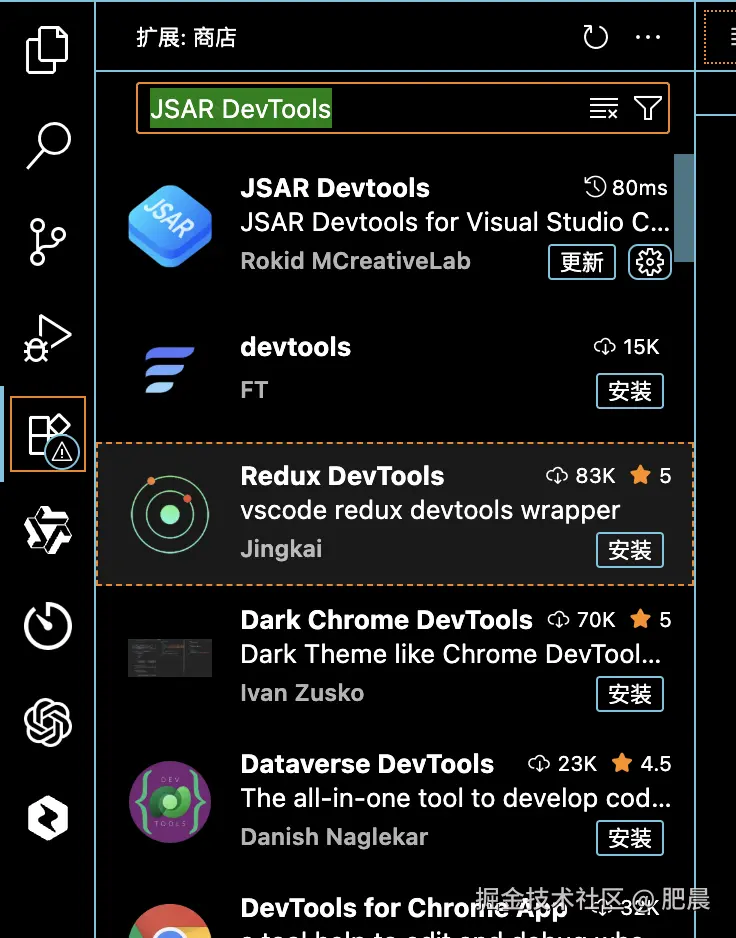Install Dark Chrome DevTools extension
This screenshot has height=938, width=736.
pos(629,694)
